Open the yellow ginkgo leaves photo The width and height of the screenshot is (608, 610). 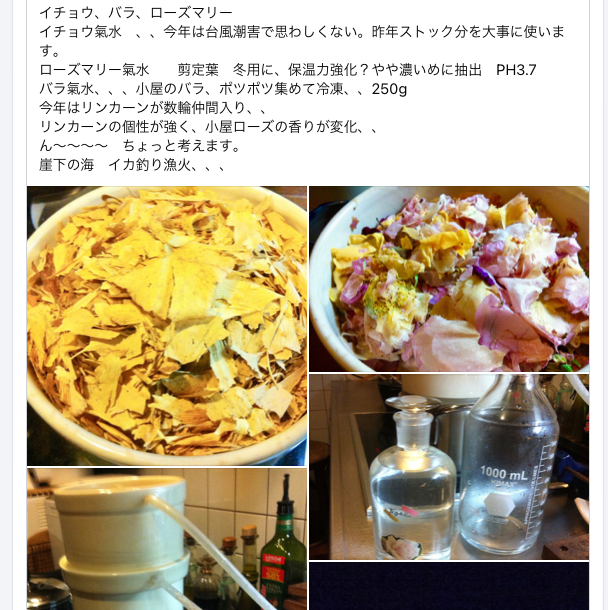click(x=167, y=325)
